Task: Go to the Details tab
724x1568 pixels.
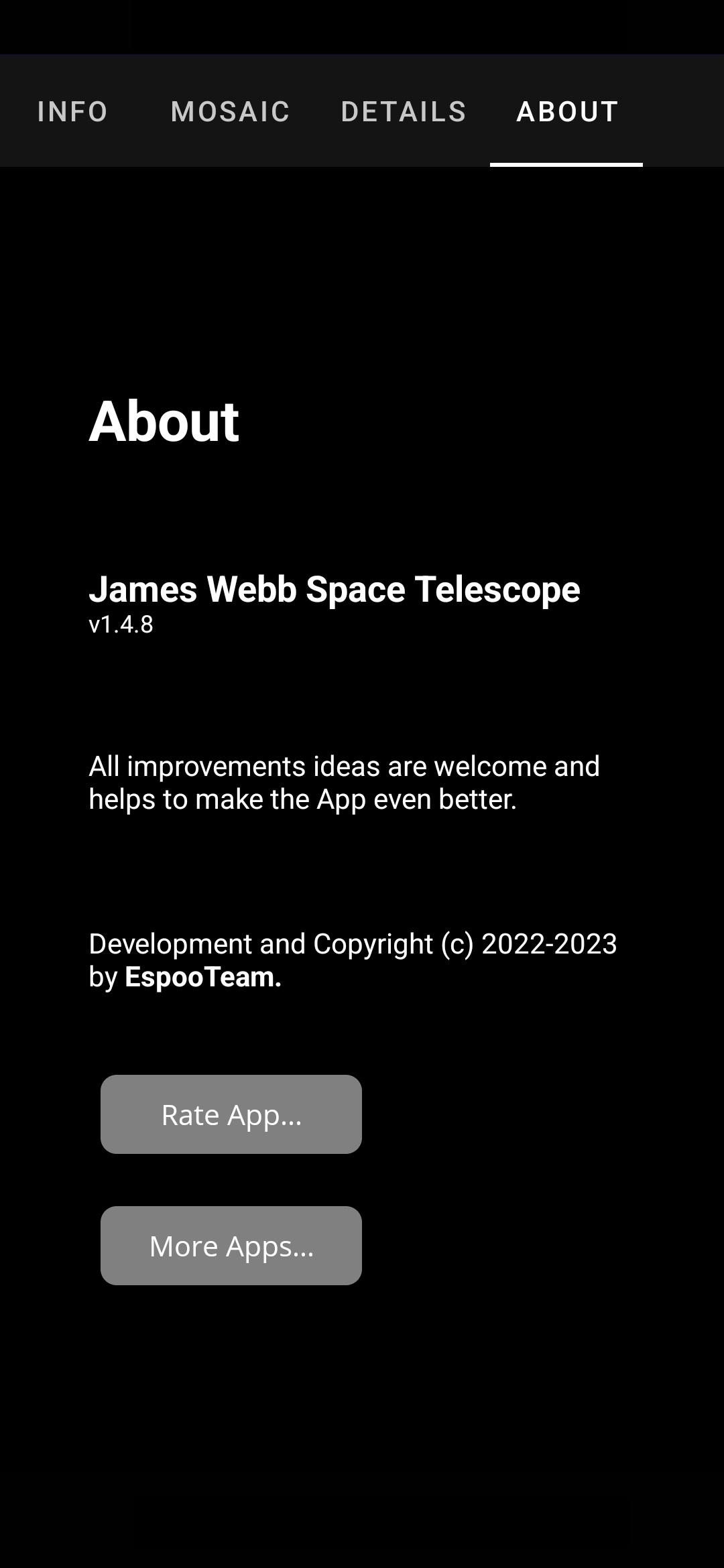Action: click(404, 111)
